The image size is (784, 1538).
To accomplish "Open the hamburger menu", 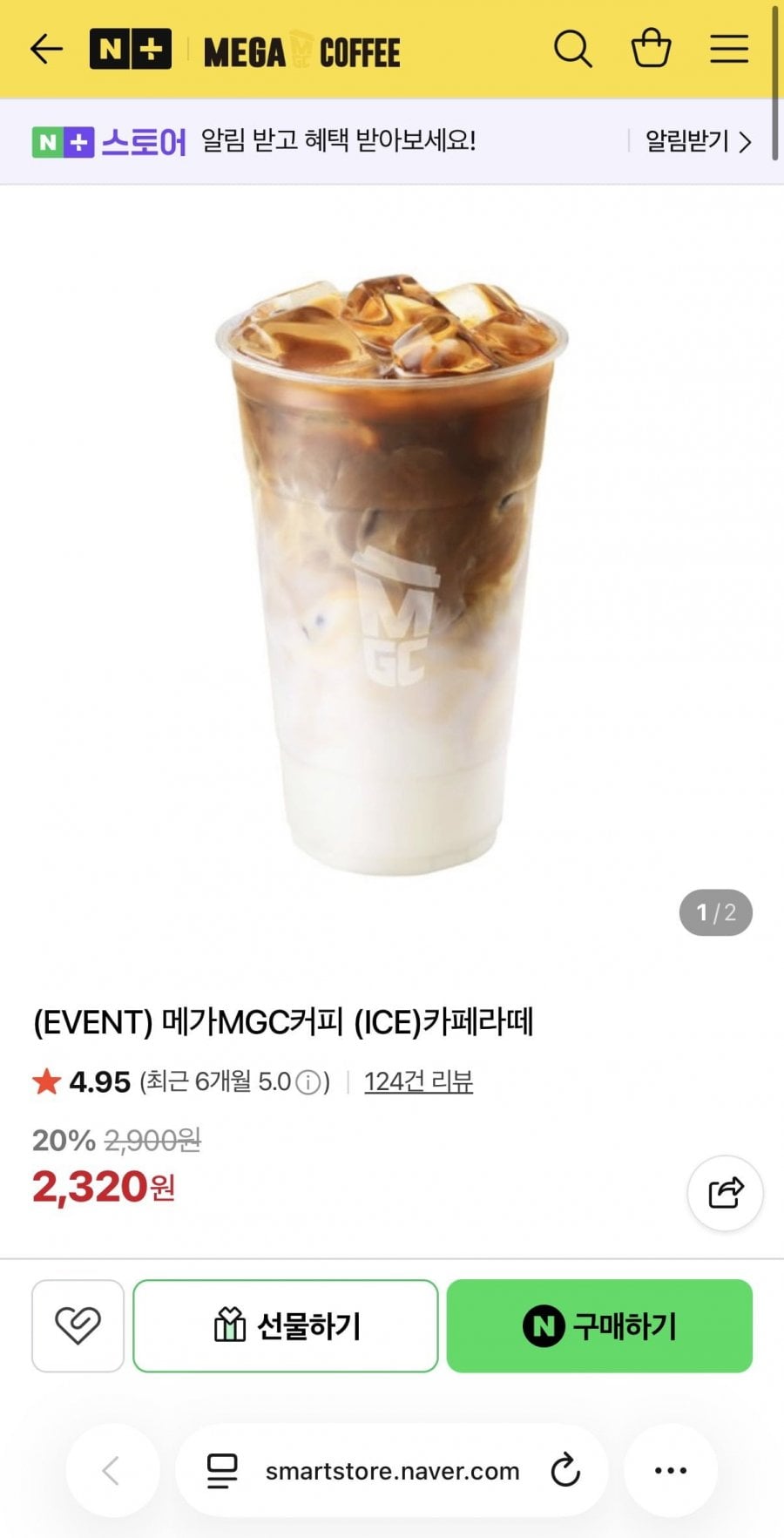I will (729, 50).
